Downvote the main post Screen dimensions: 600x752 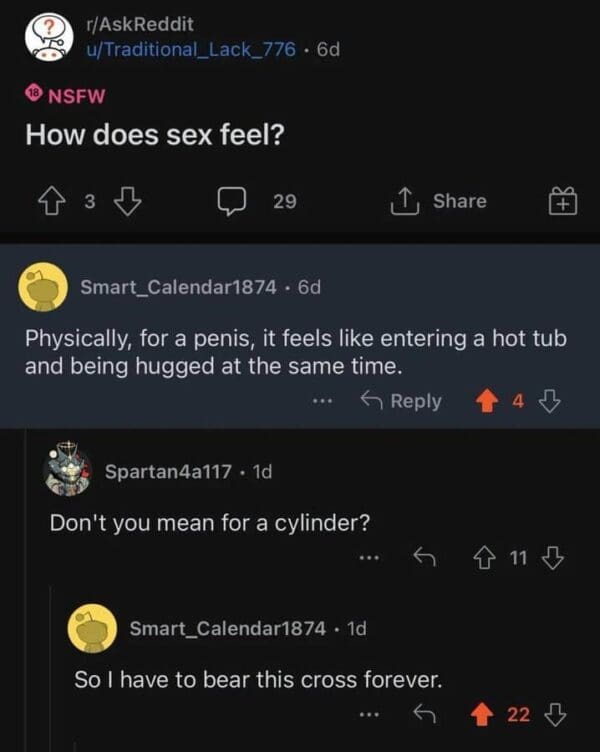tap(126, 201)
